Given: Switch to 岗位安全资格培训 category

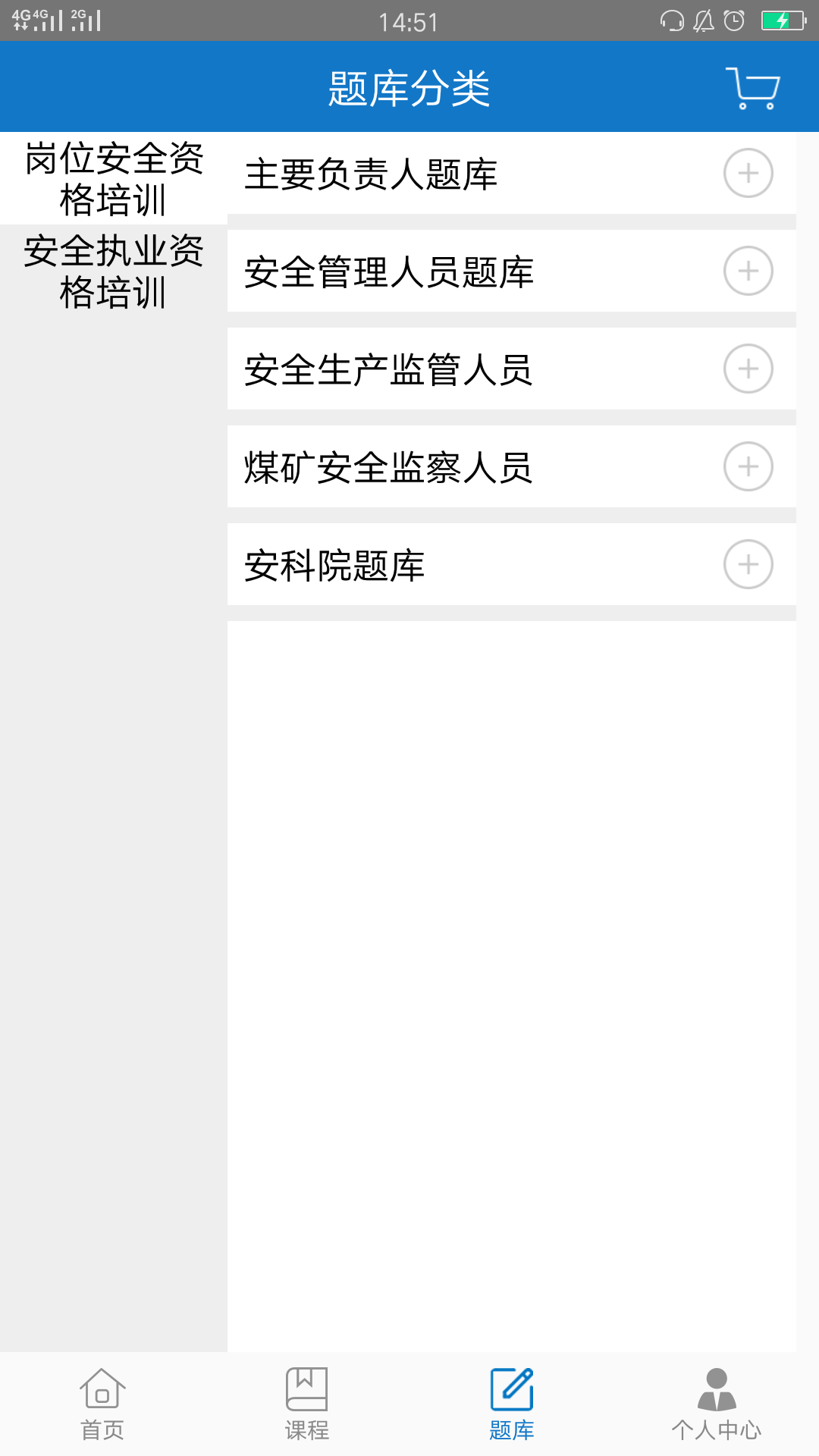Looking at the screenshot, I should point(114,178).
